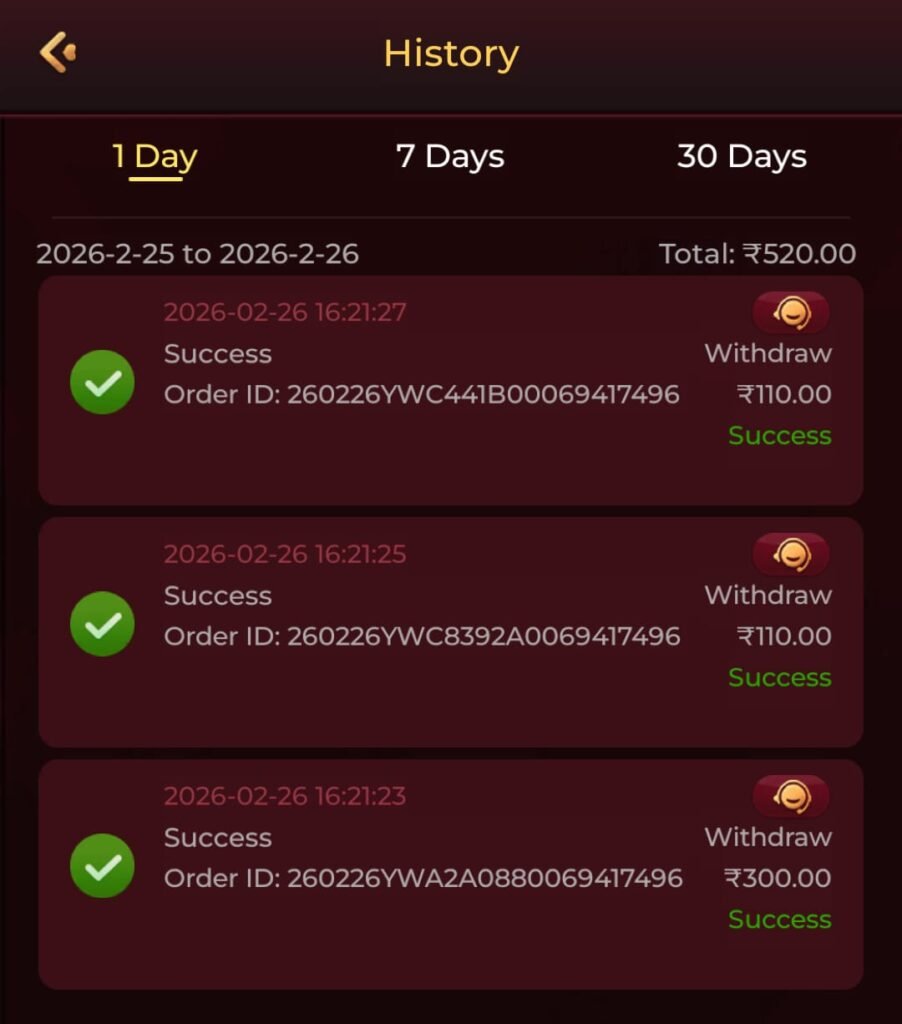Click the checkmark icon on the ₹300.00 withdrawal
The height and width of the screenshot is (1024, 902).
(102, 866)
